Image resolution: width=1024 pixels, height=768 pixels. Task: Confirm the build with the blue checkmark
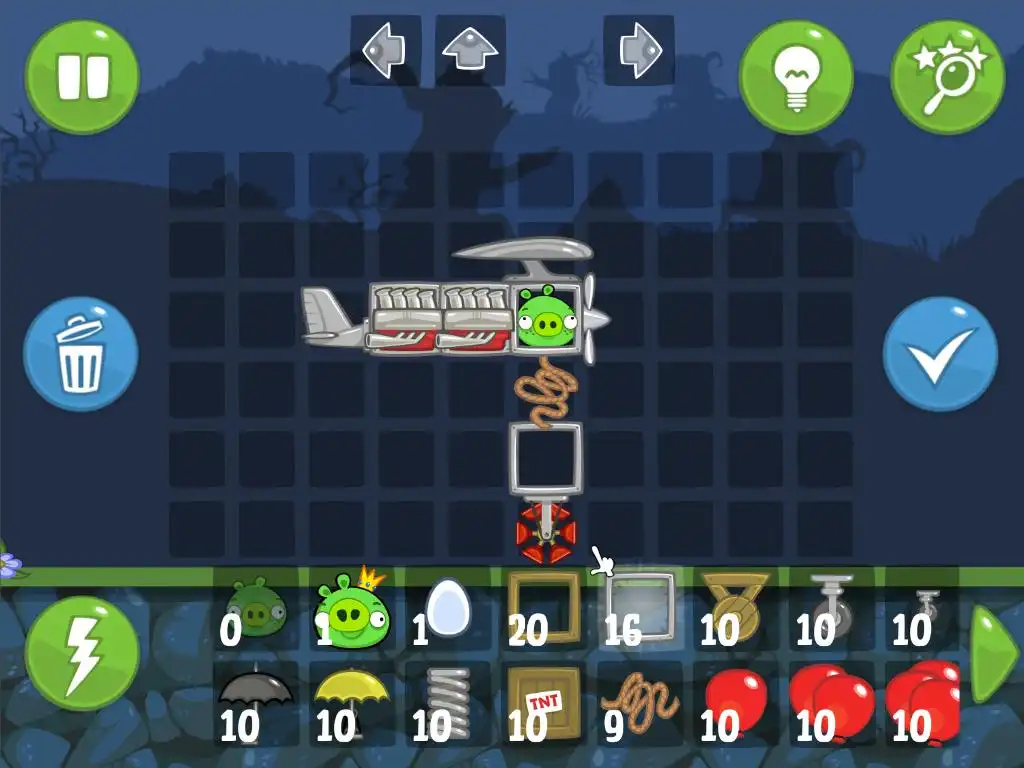[940, 354]
